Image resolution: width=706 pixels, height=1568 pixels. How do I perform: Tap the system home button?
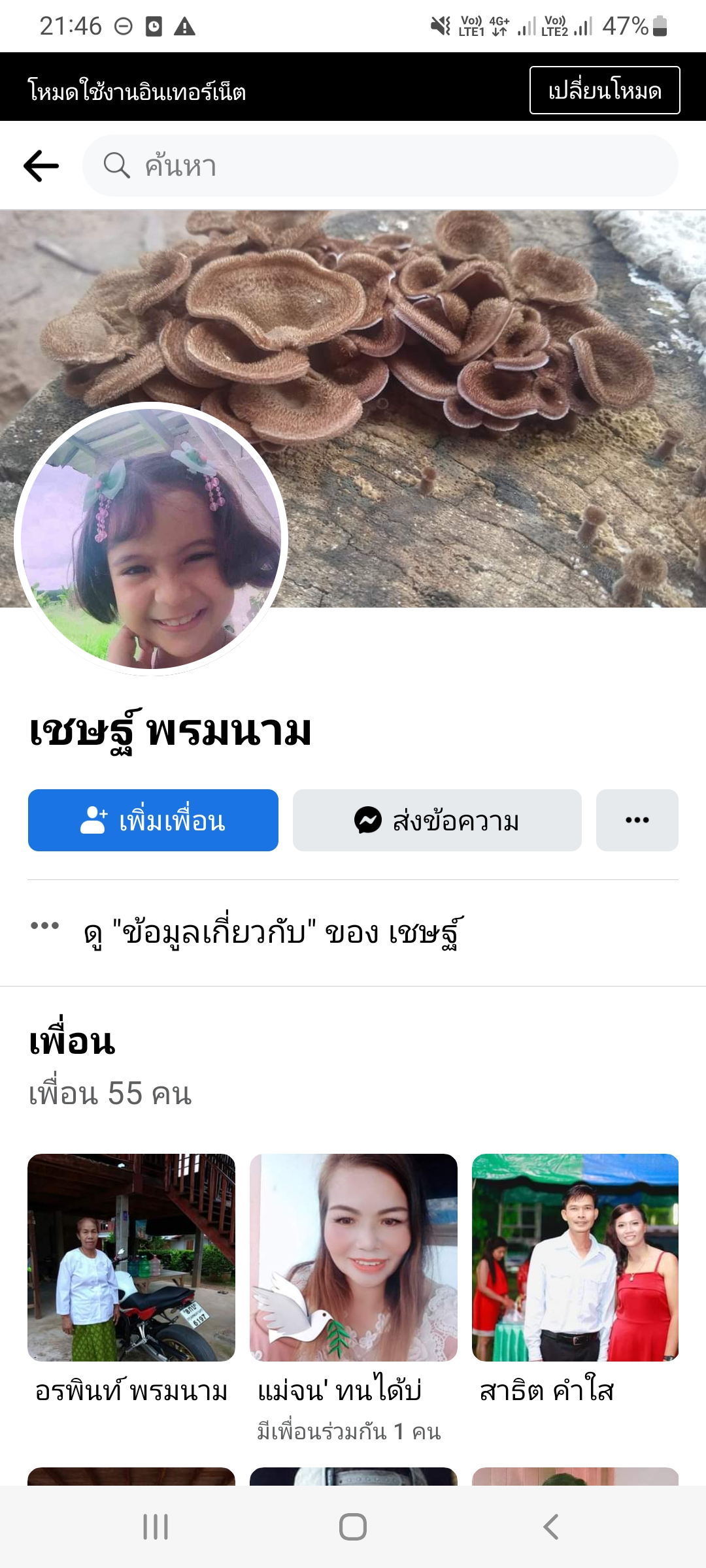click(353, 1527)
